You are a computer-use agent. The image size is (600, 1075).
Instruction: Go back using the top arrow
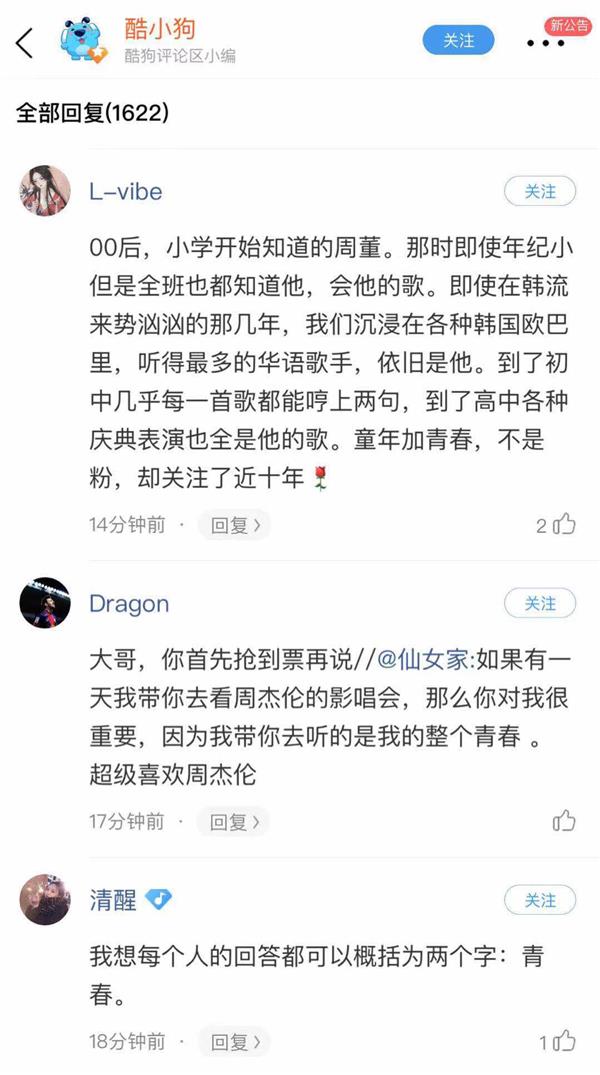[25, 43]
